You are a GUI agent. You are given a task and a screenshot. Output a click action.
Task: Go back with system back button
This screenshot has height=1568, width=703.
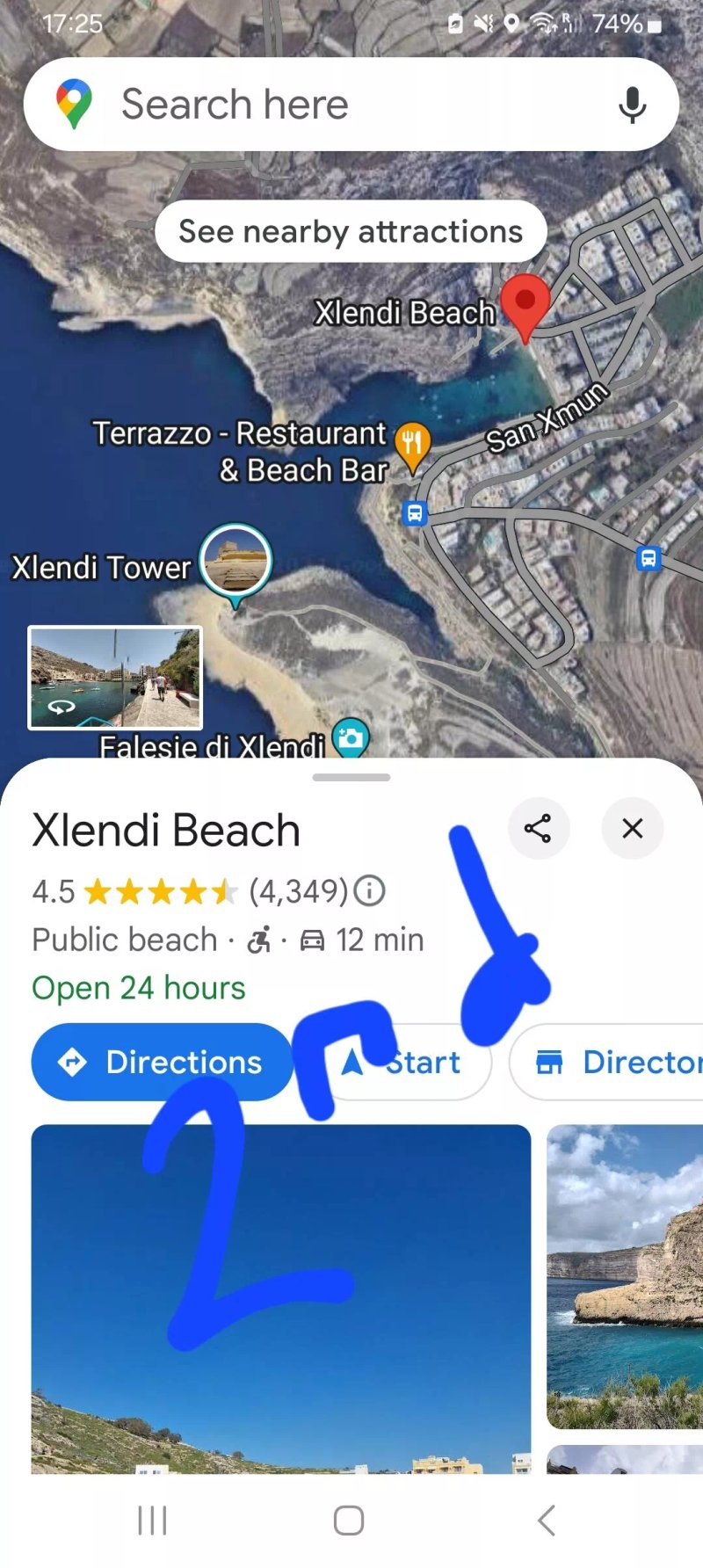click(x=547, y=1520)
